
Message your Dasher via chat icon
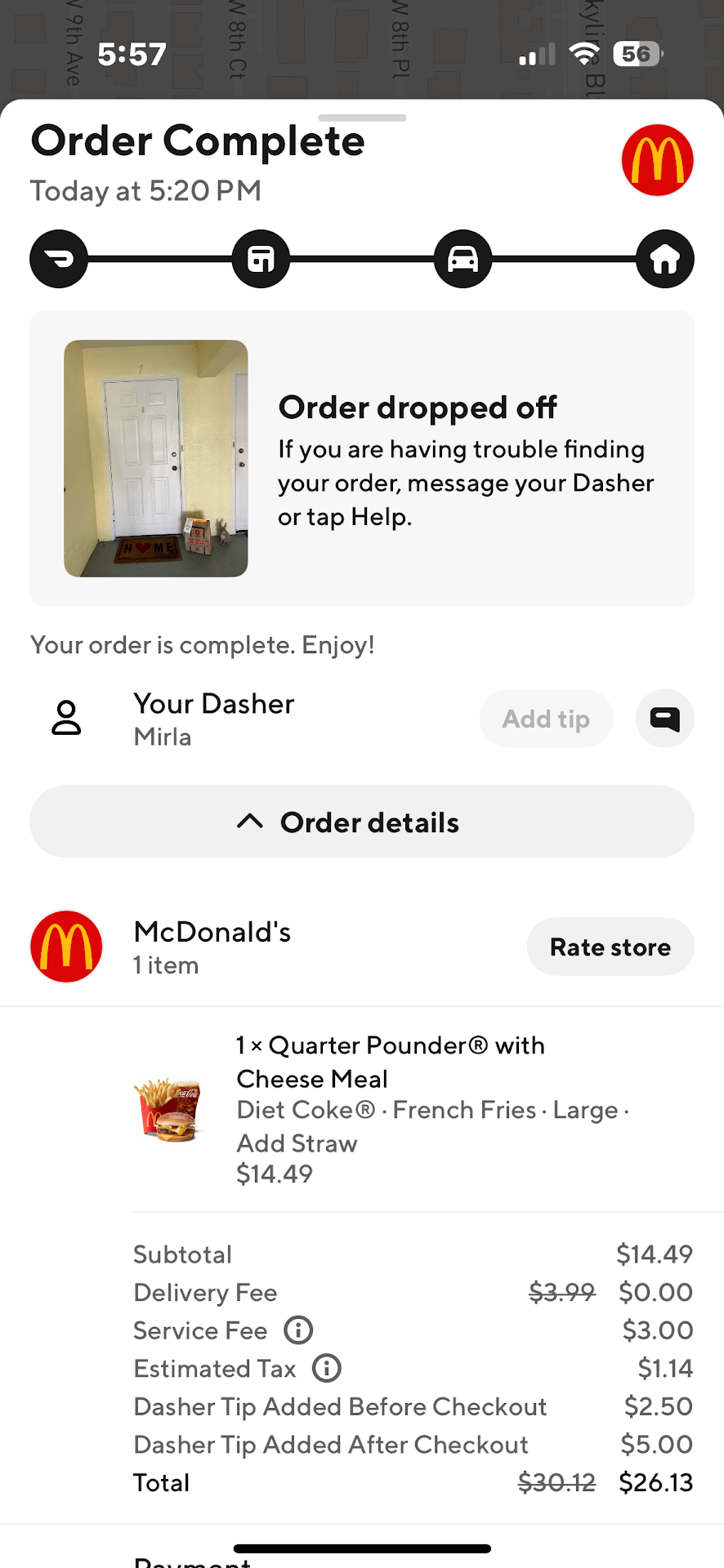[664, 719]
